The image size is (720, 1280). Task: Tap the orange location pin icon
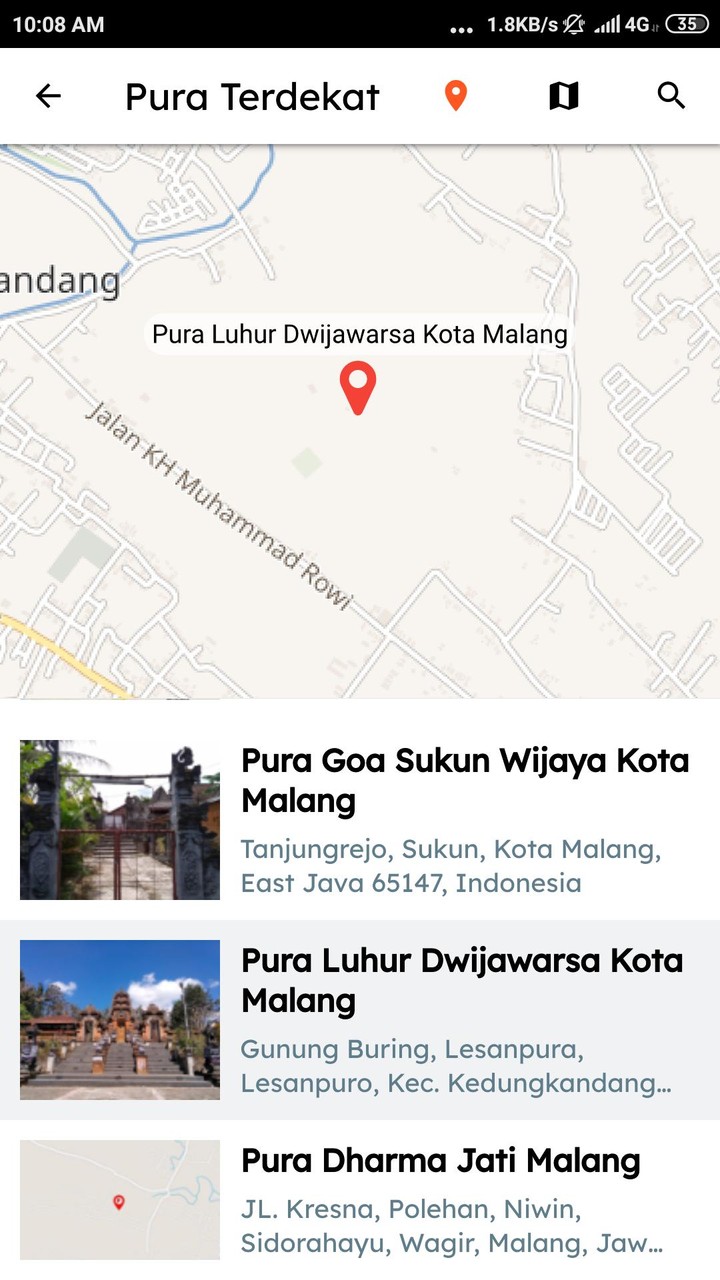pyautogui.click(x=456, y=96)
